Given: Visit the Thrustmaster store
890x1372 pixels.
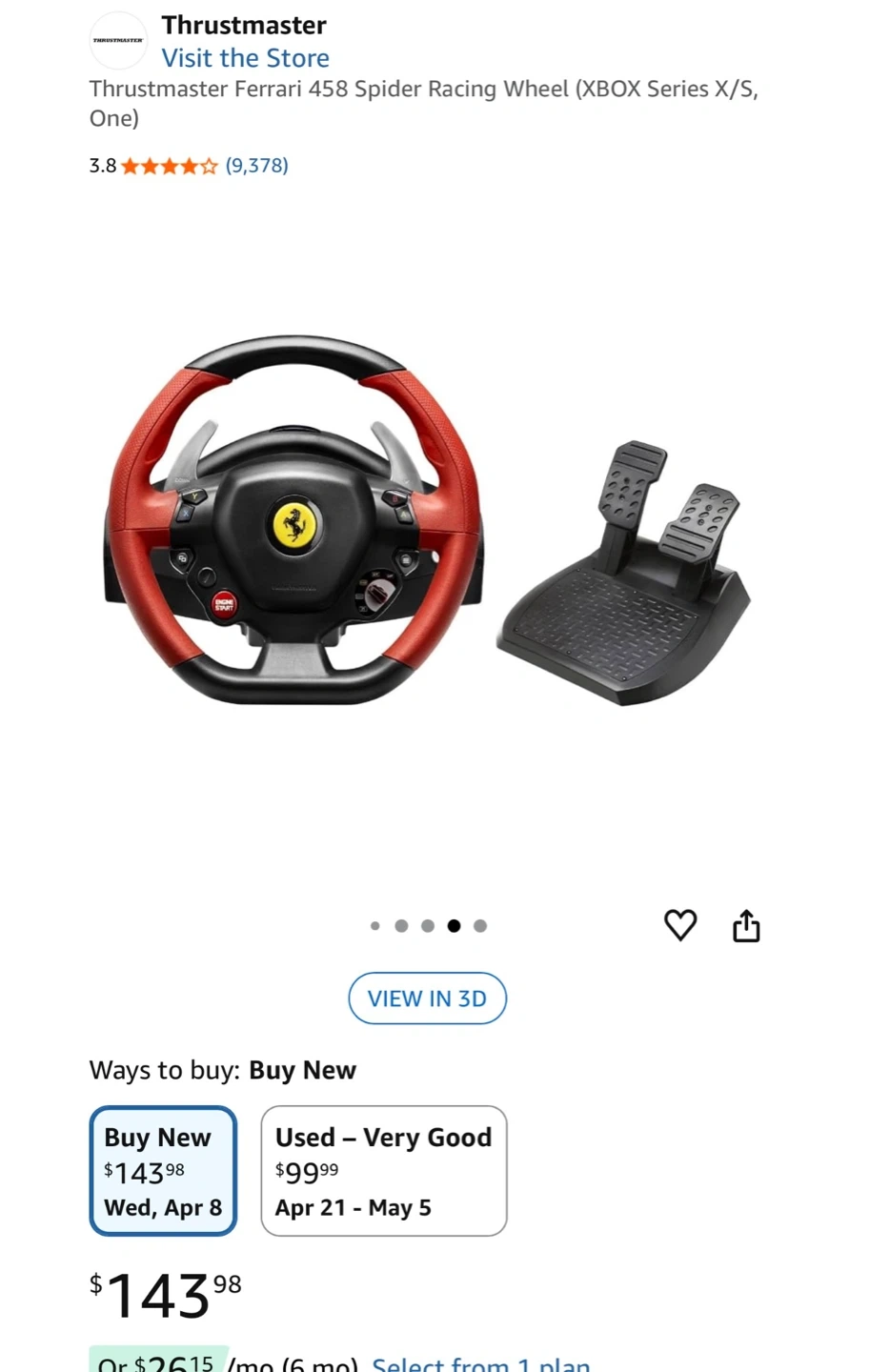Looking at the screenshot, I should coord(245,58).
